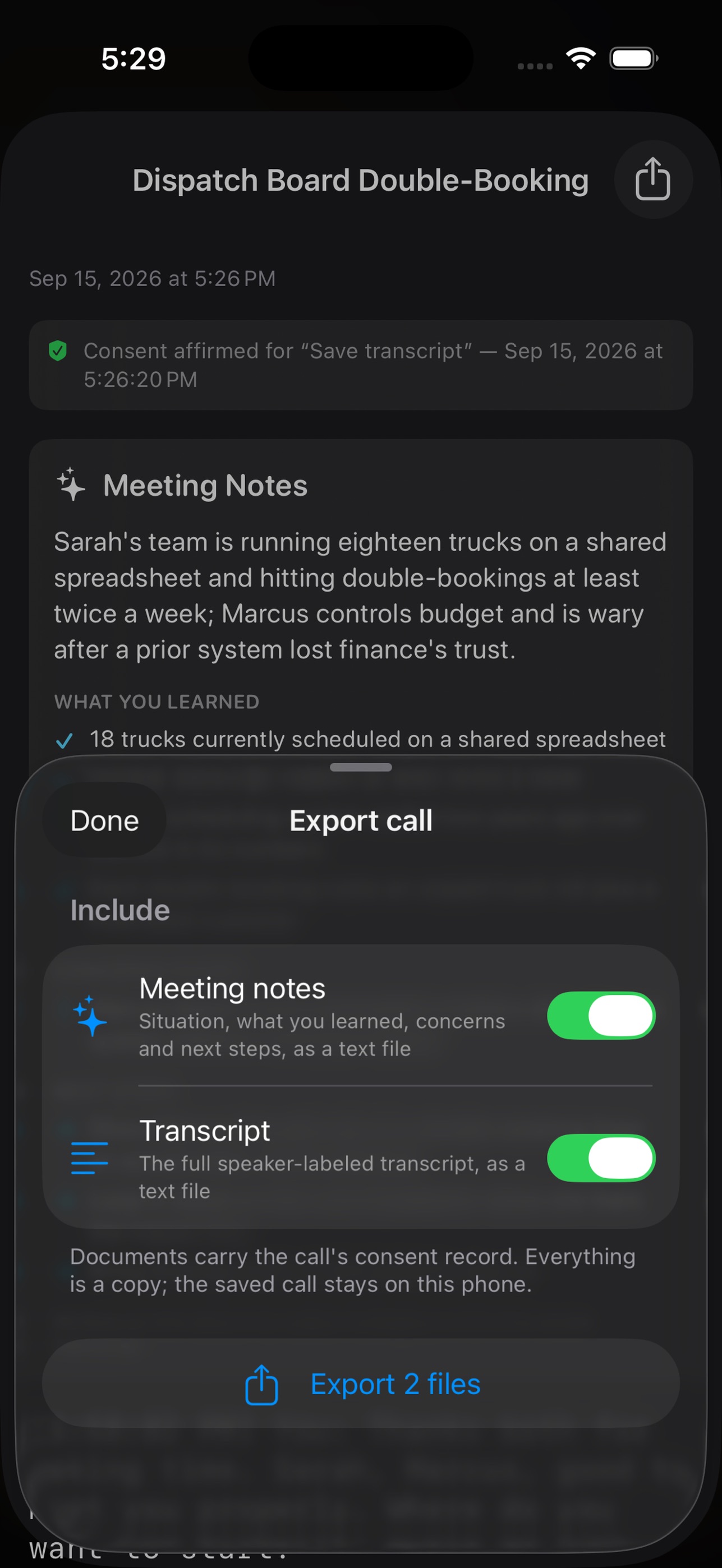Tap the sheet grabber handle
722x1568 pixels.
click(361, 767)
